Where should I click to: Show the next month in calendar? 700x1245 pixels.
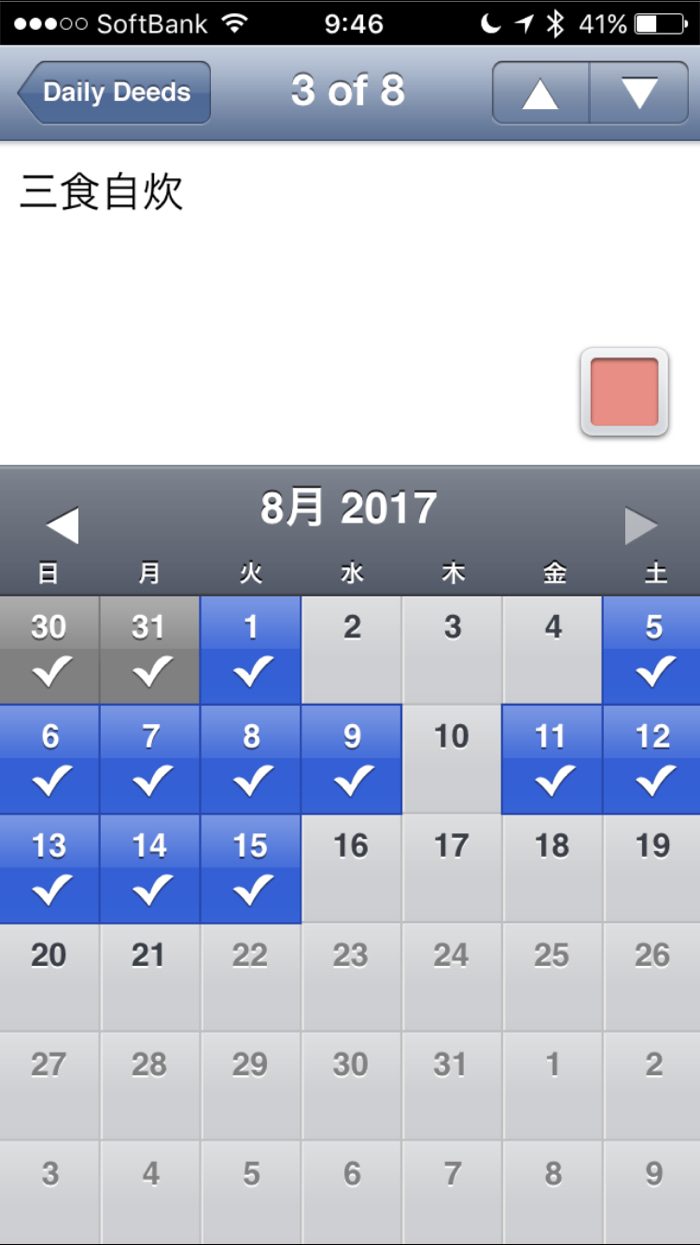640,524
